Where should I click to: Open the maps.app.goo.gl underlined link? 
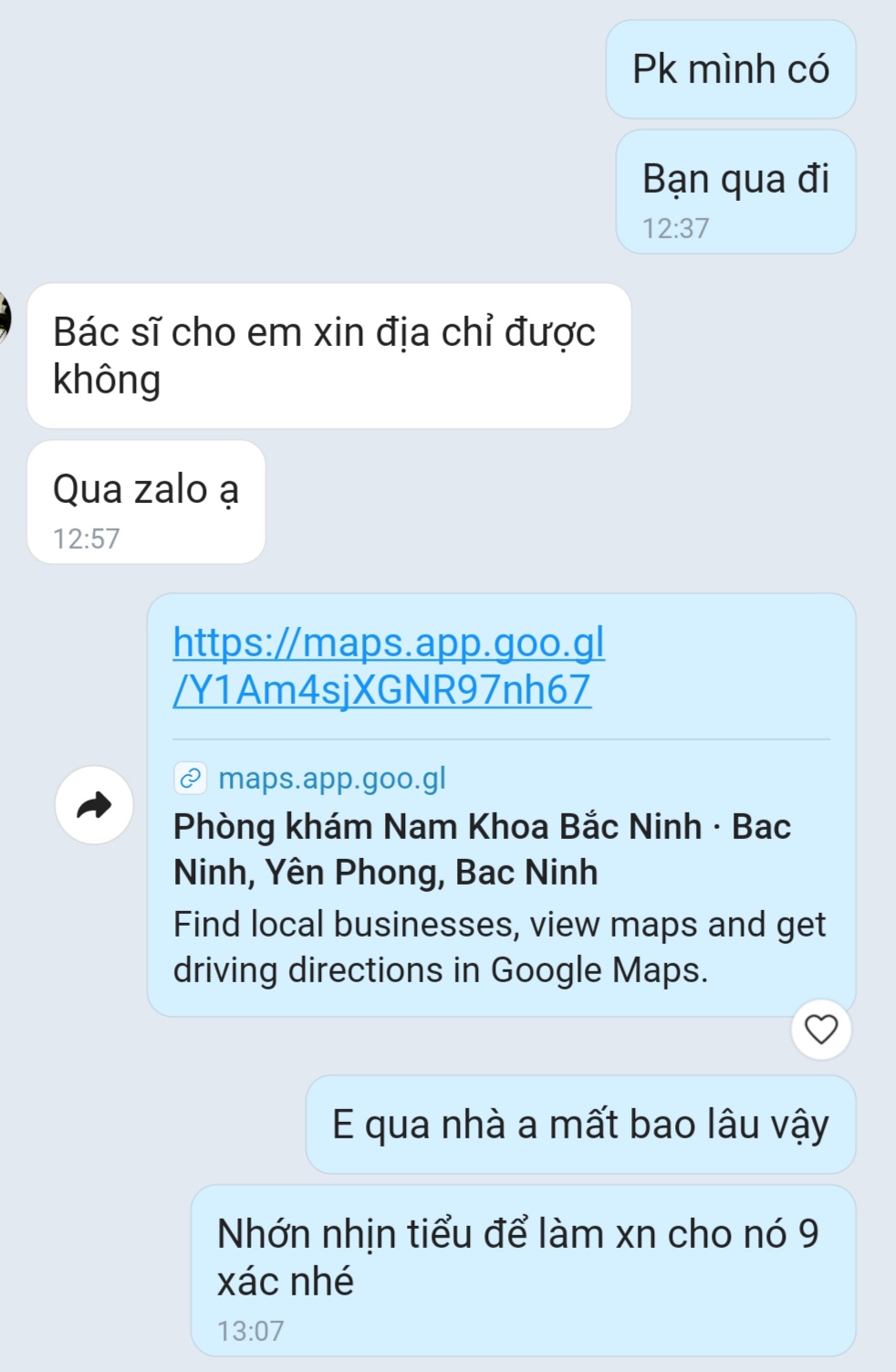point(388,666)
